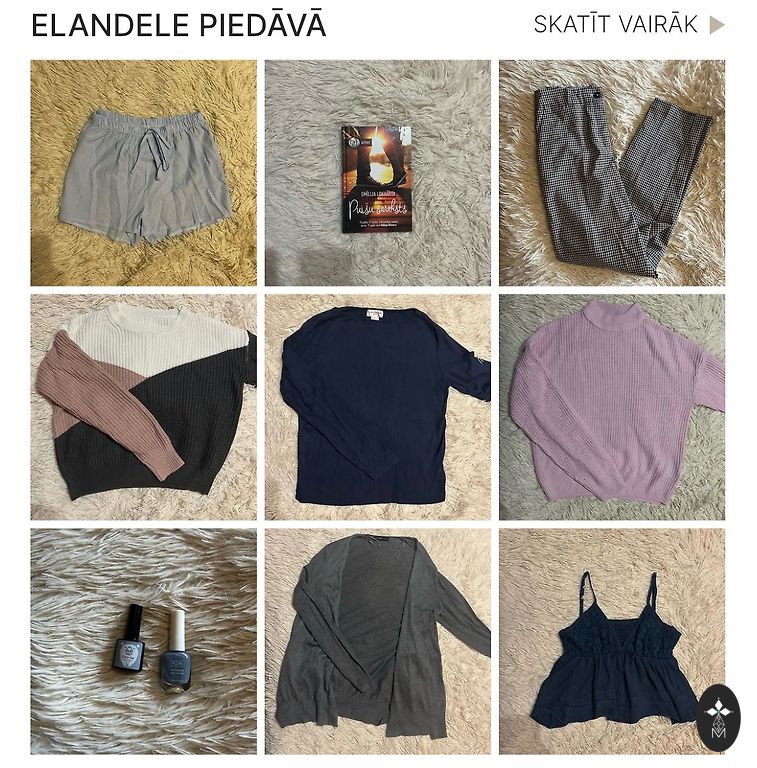The image size is (757, 768).
Task: View the lilac knit sweater
Action: (612, 407)
